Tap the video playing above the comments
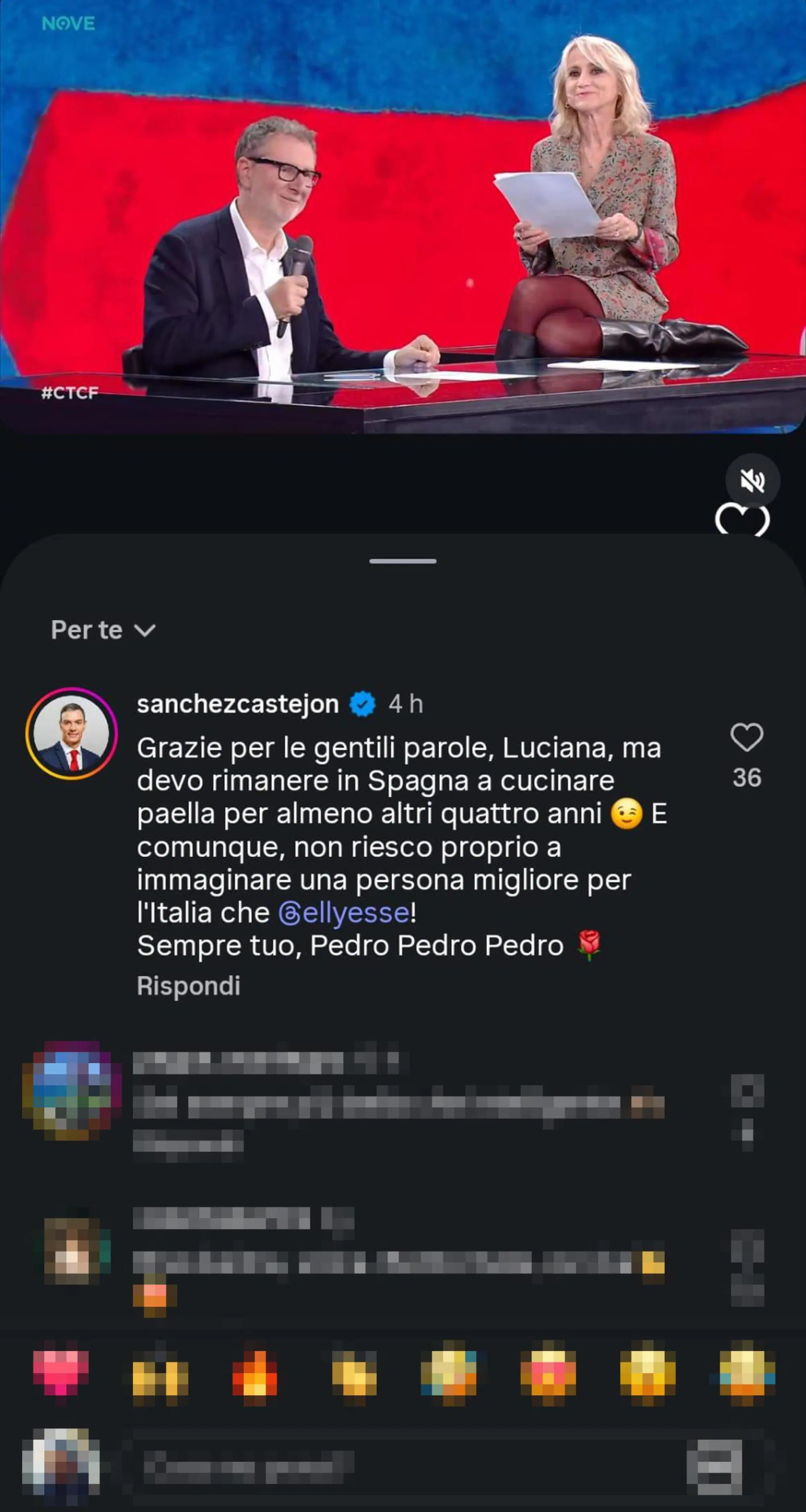 tap(403, 217)
